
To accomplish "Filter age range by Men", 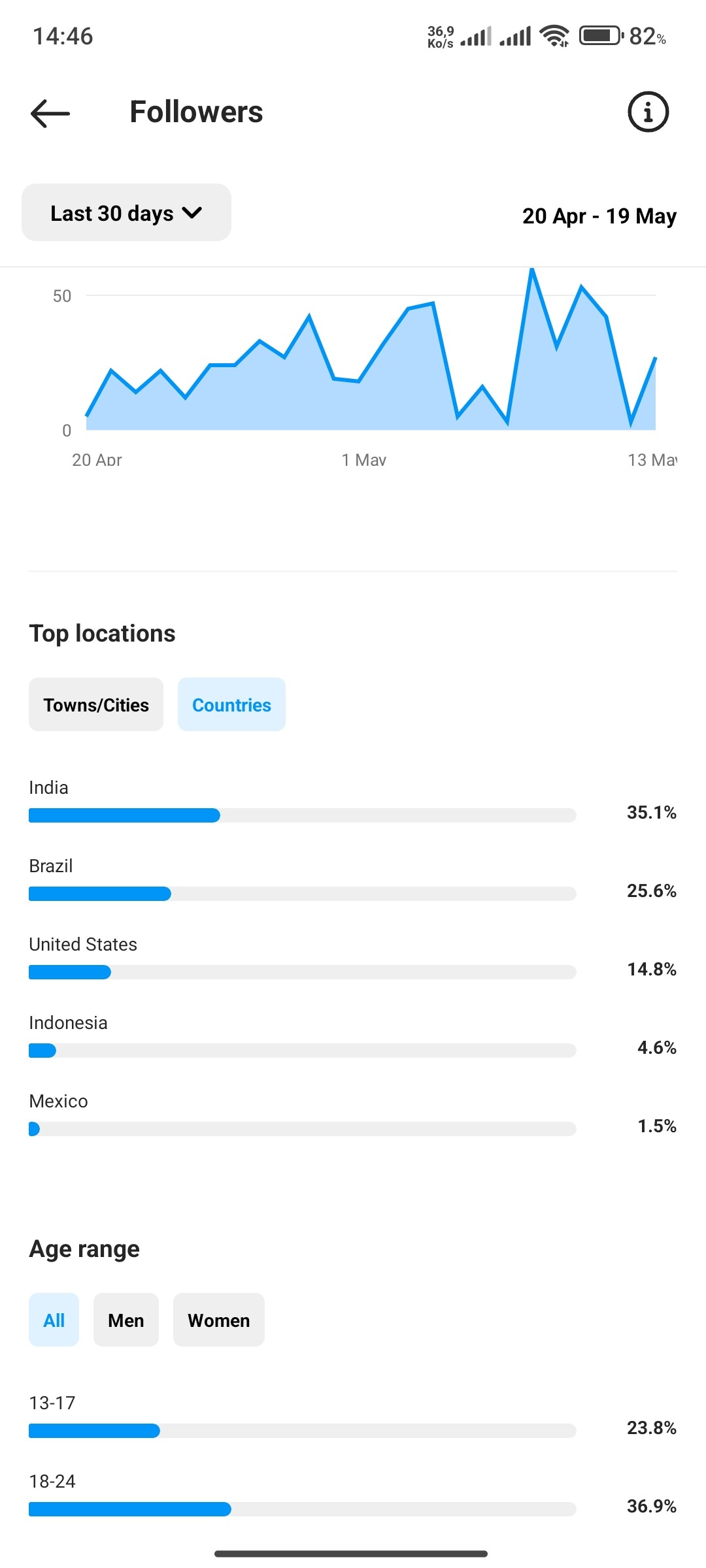I will click(126, 1320).
